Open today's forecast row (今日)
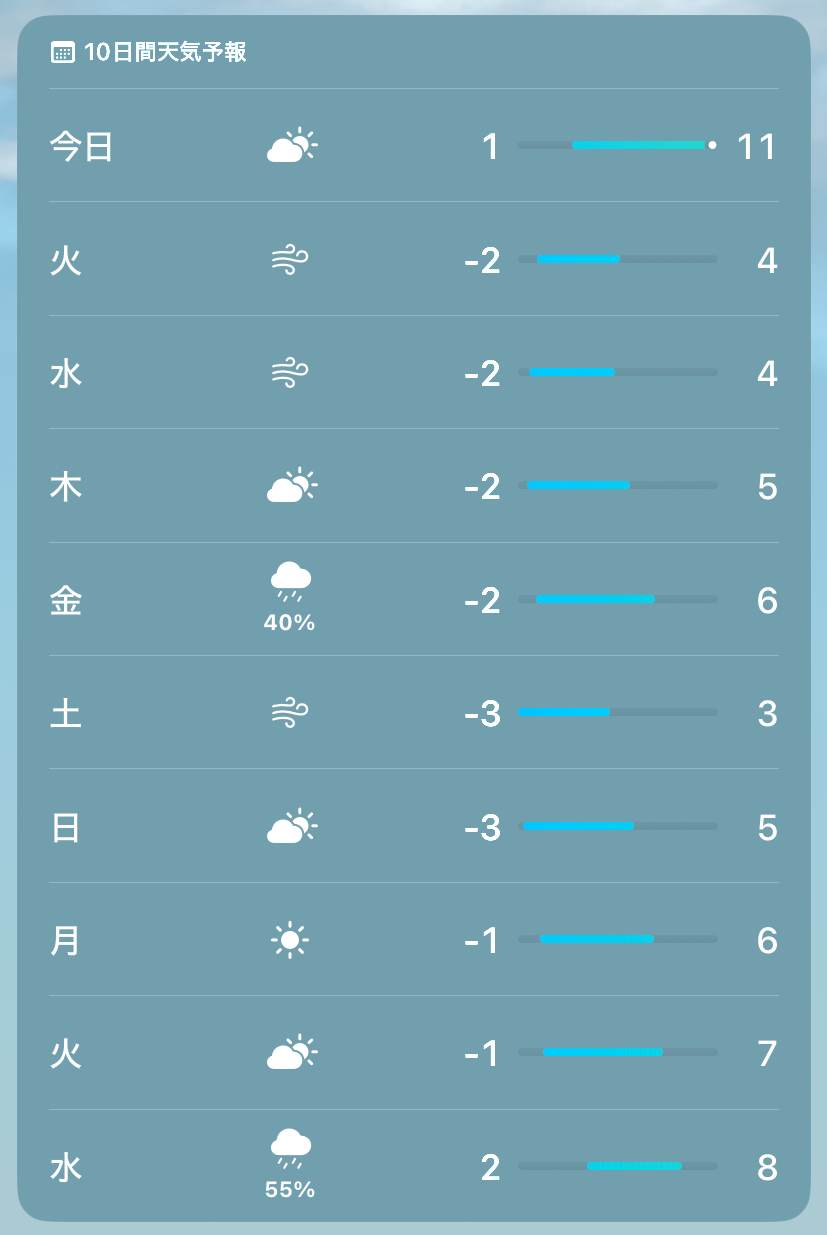This screenshot has height=1235, width=827. click(413, 147)
